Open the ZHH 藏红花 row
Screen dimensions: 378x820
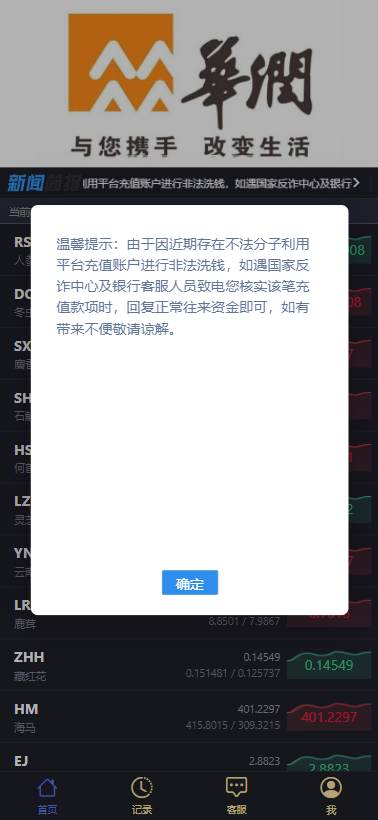click(189, 665)
